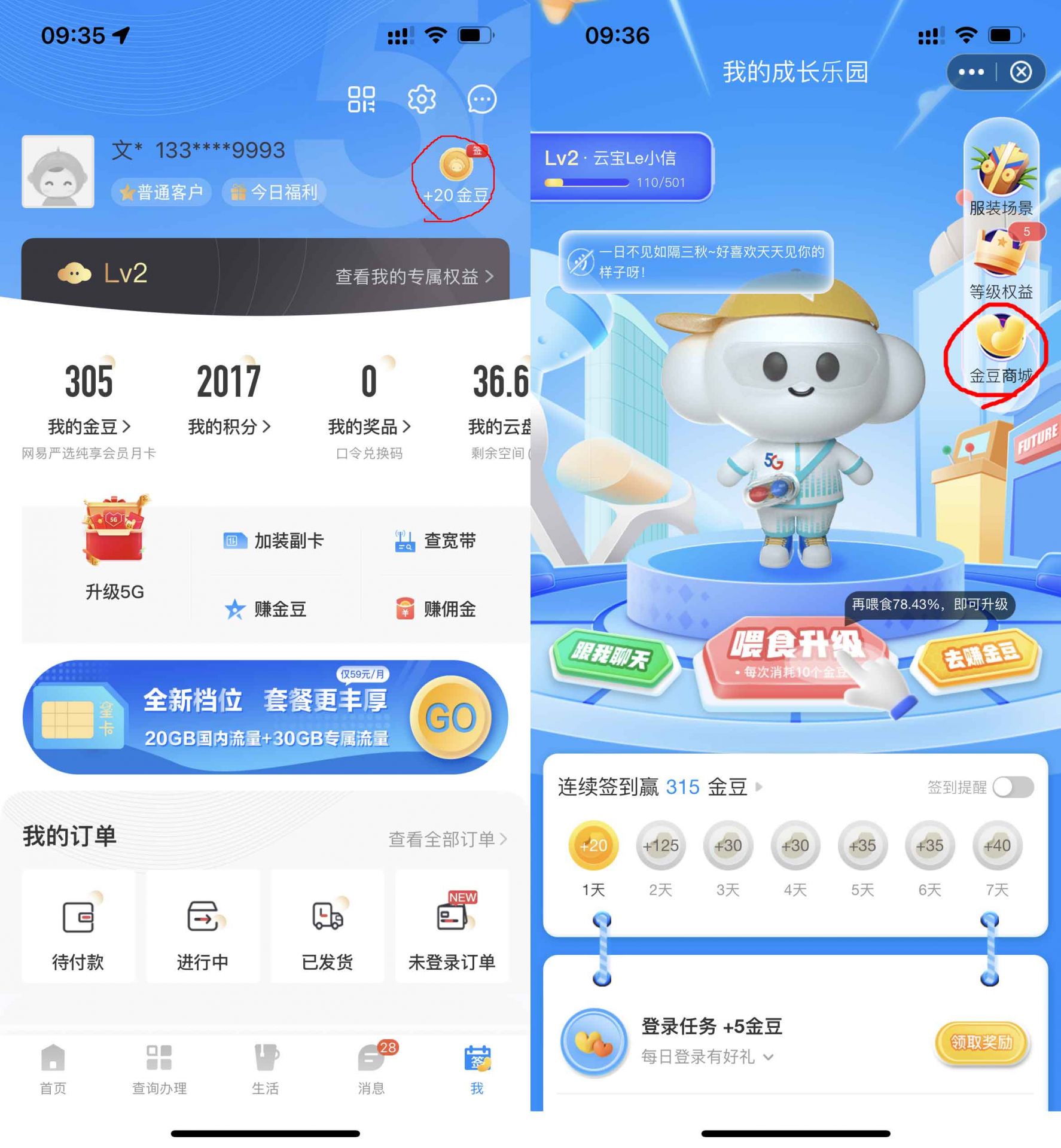Enable the 签到提醒 toggle
1061x1148 pixels.
click(1013, 788)
